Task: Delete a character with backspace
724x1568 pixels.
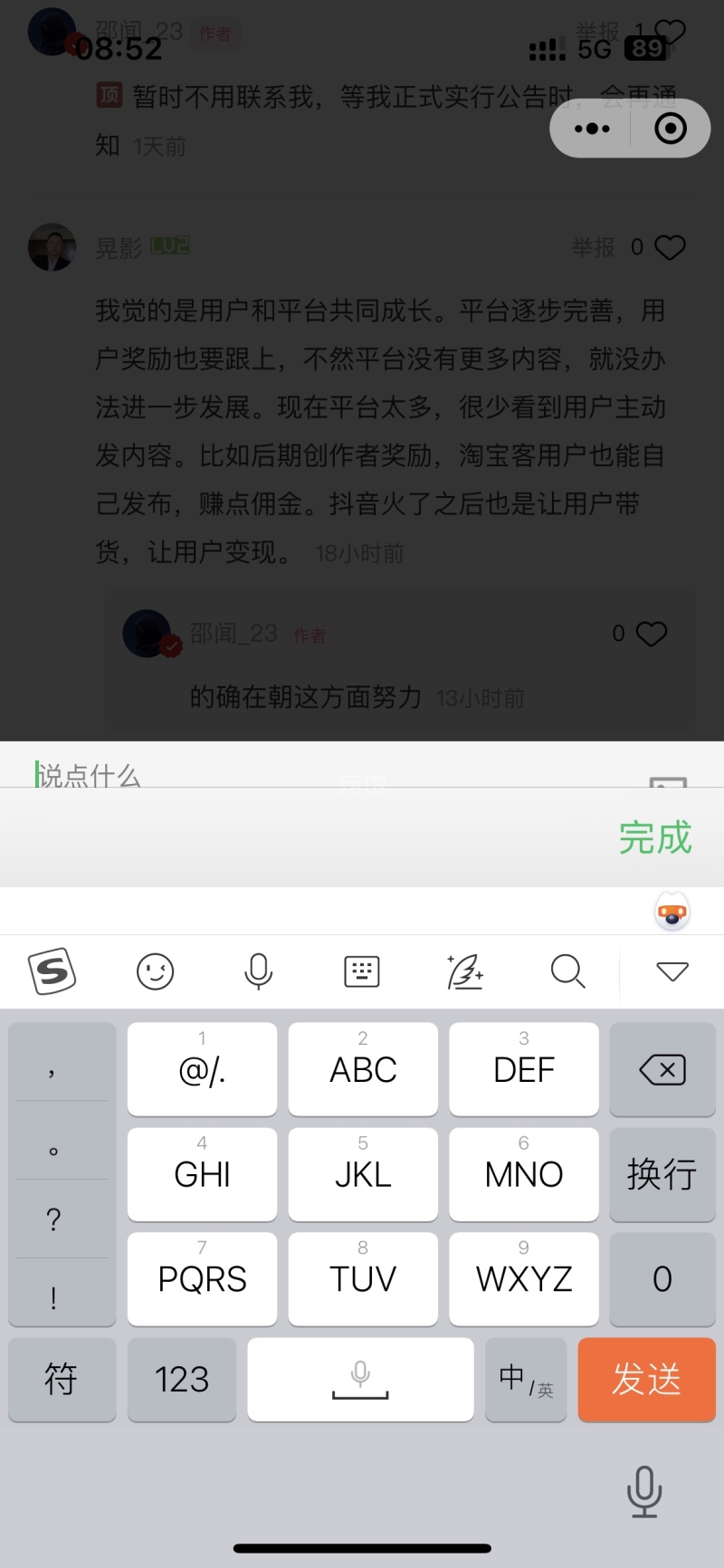Action: 662,1069
